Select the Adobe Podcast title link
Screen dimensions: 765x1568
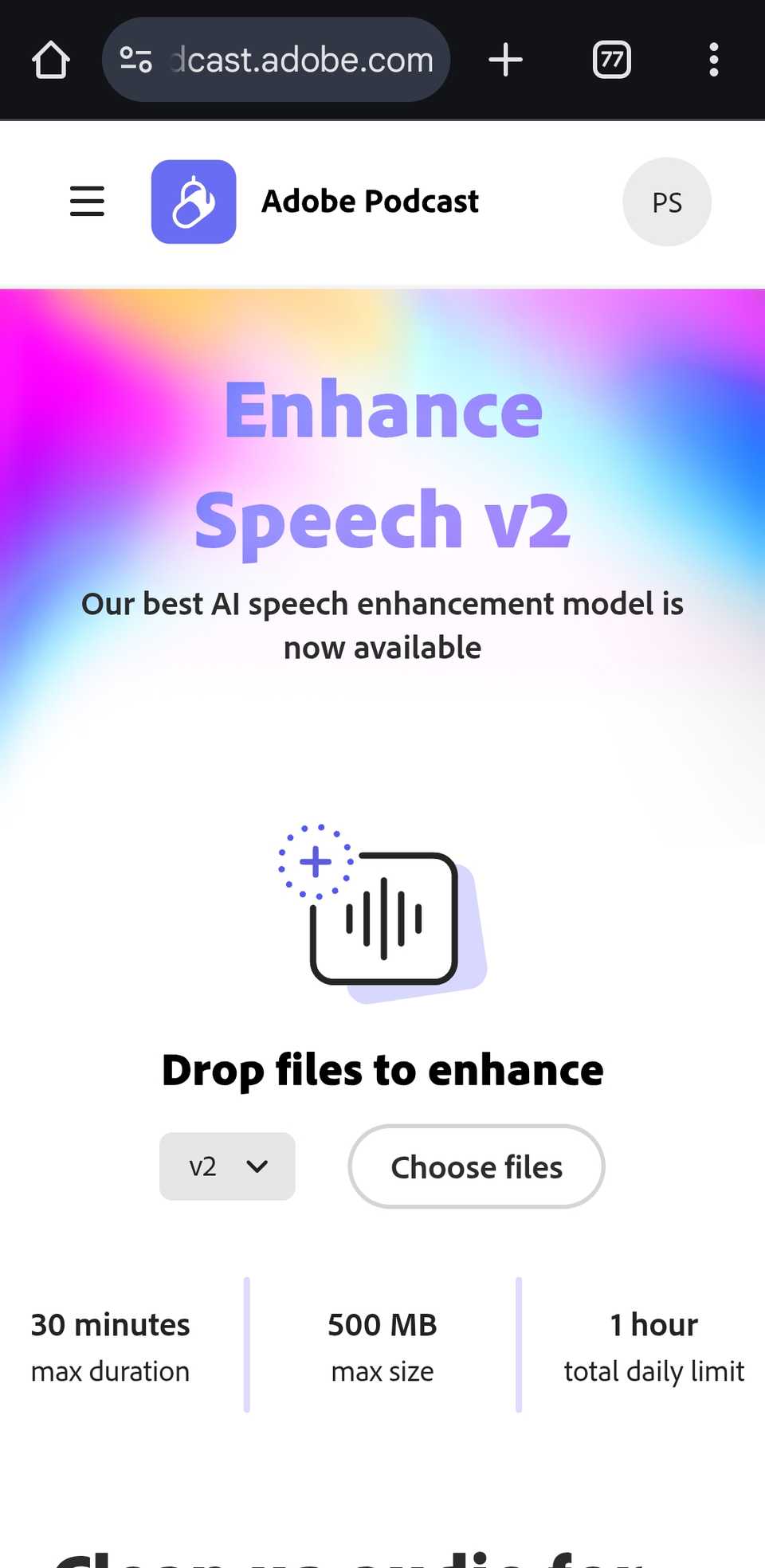click(369, 202)
